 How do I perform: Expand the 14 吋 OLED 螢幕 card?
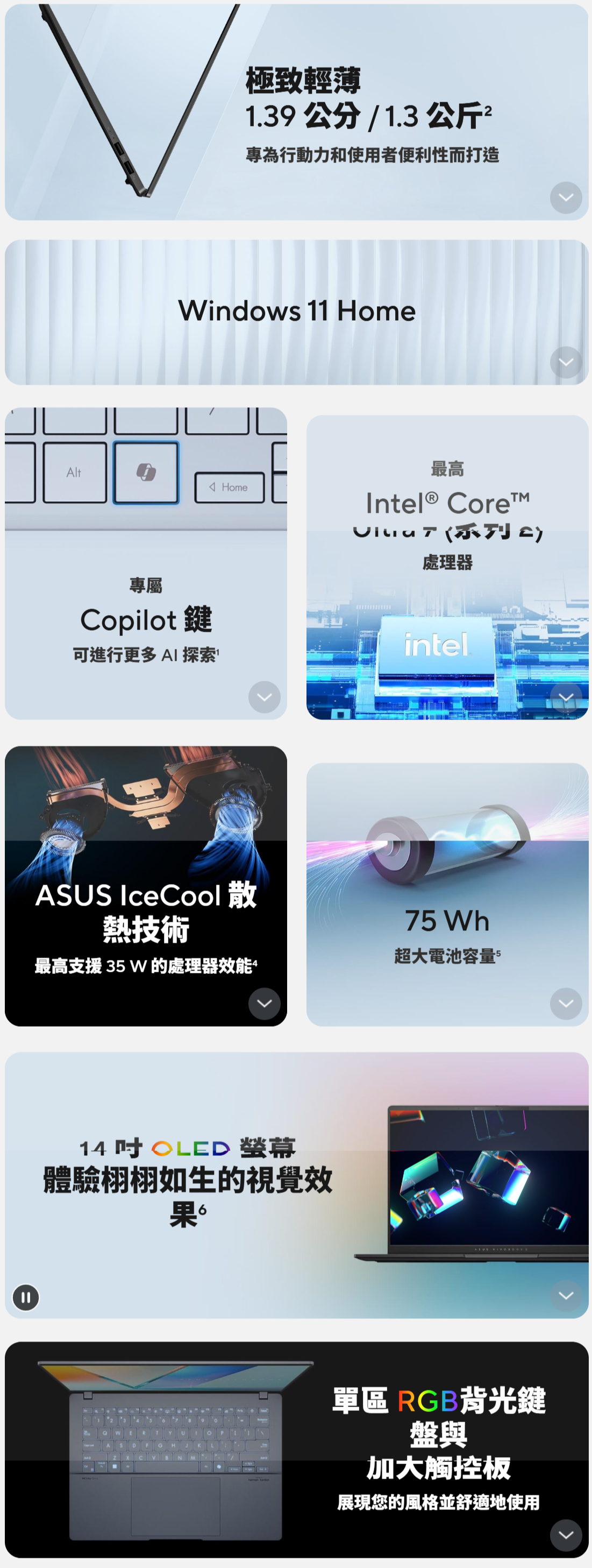pos(566,1295)
